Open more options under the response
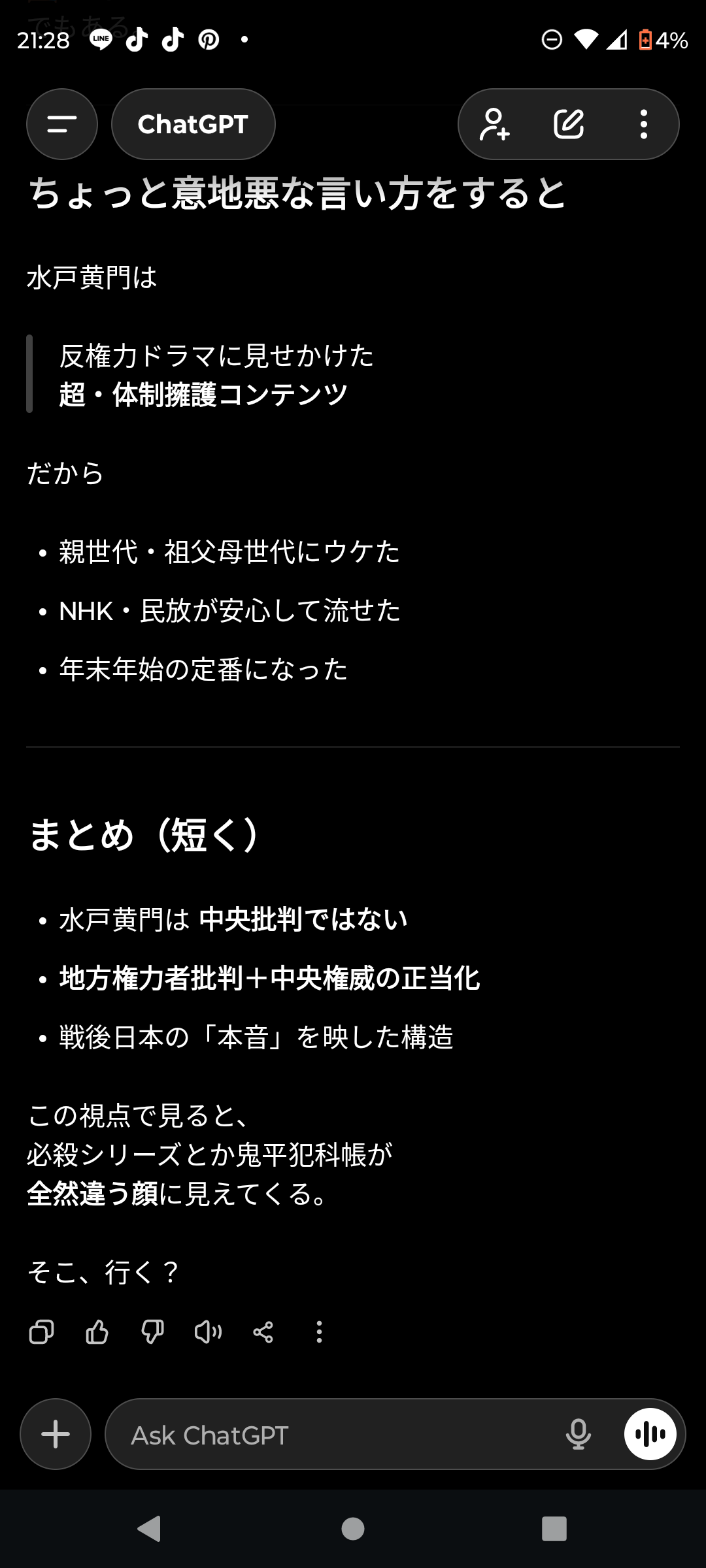Viewport: 706px width, 1568px height. pyautogui.click(x=319, y=1331)
